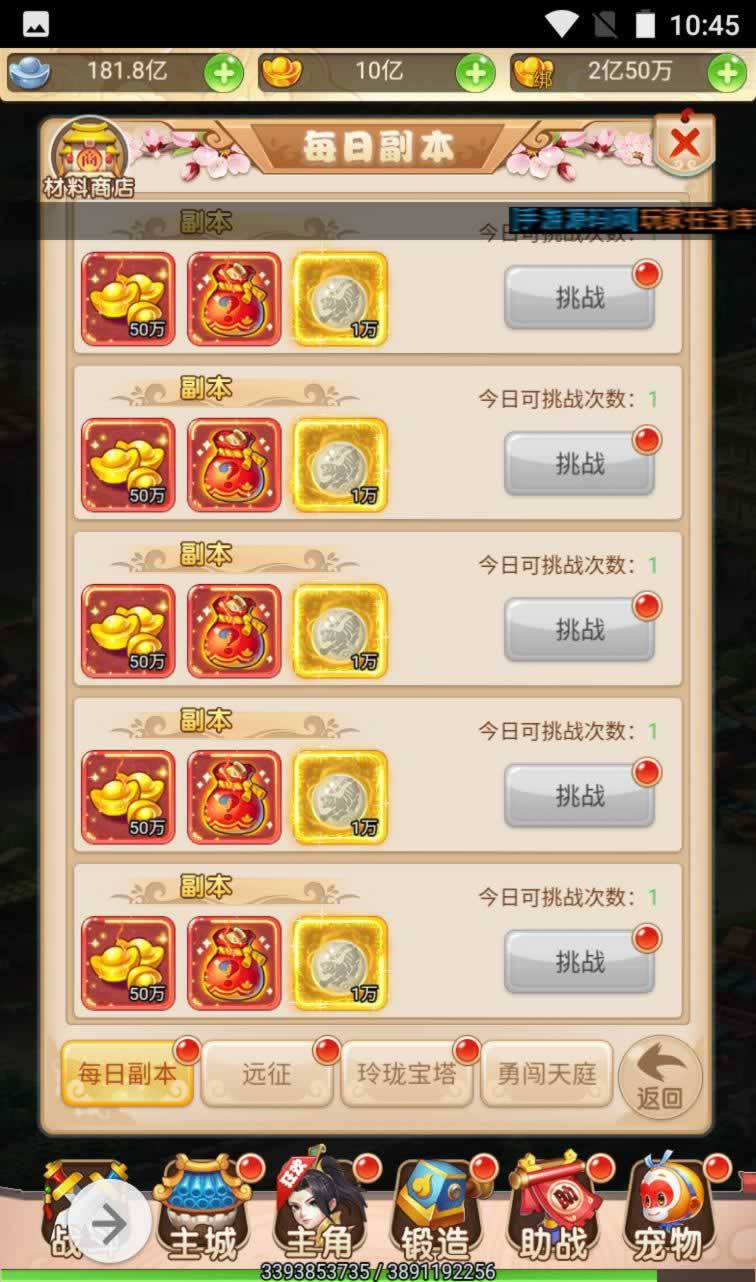Viewport: 756px width, 1282px height.
Task: Tap the 返回 back button
Action: click(x=660, y=1077)
